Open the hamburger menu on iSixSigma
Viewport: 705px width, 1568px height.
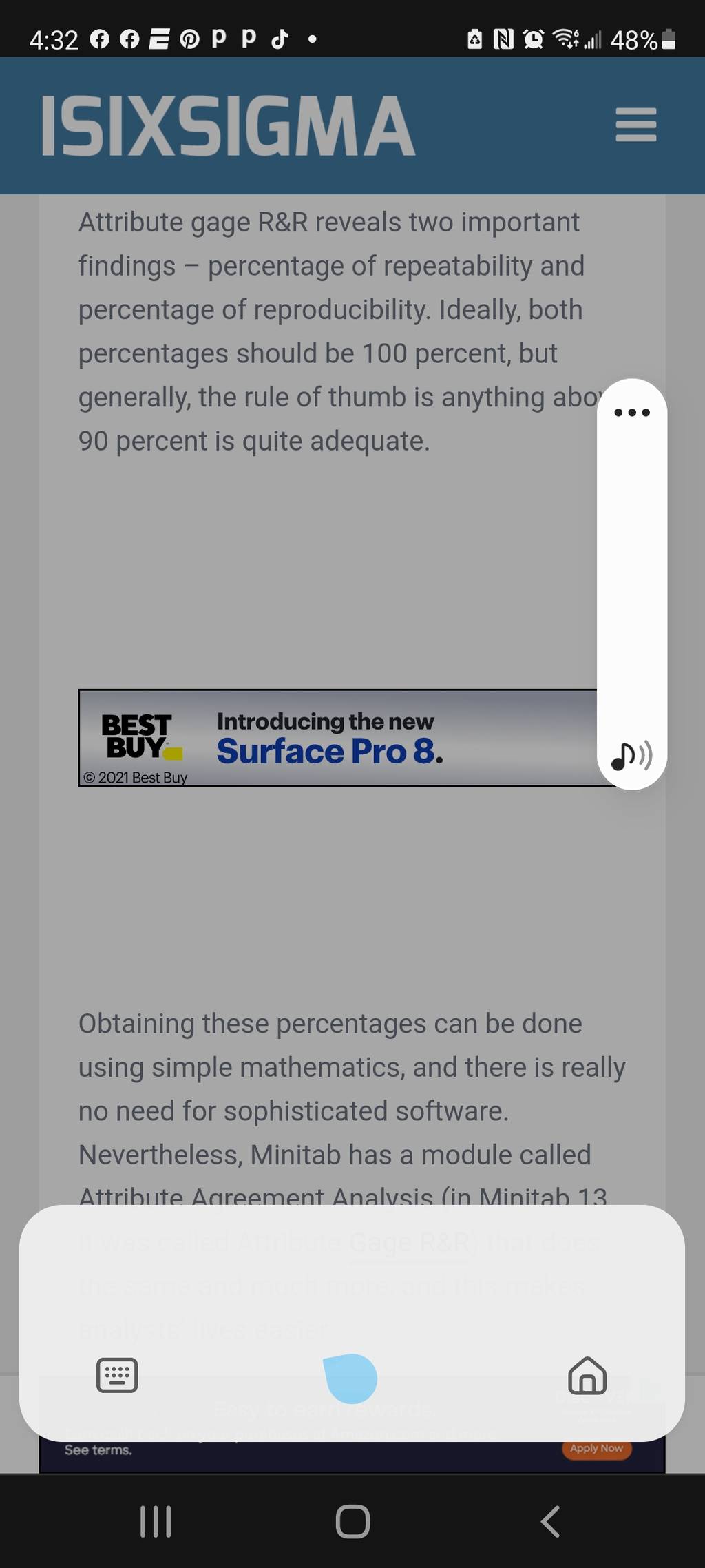635,125
